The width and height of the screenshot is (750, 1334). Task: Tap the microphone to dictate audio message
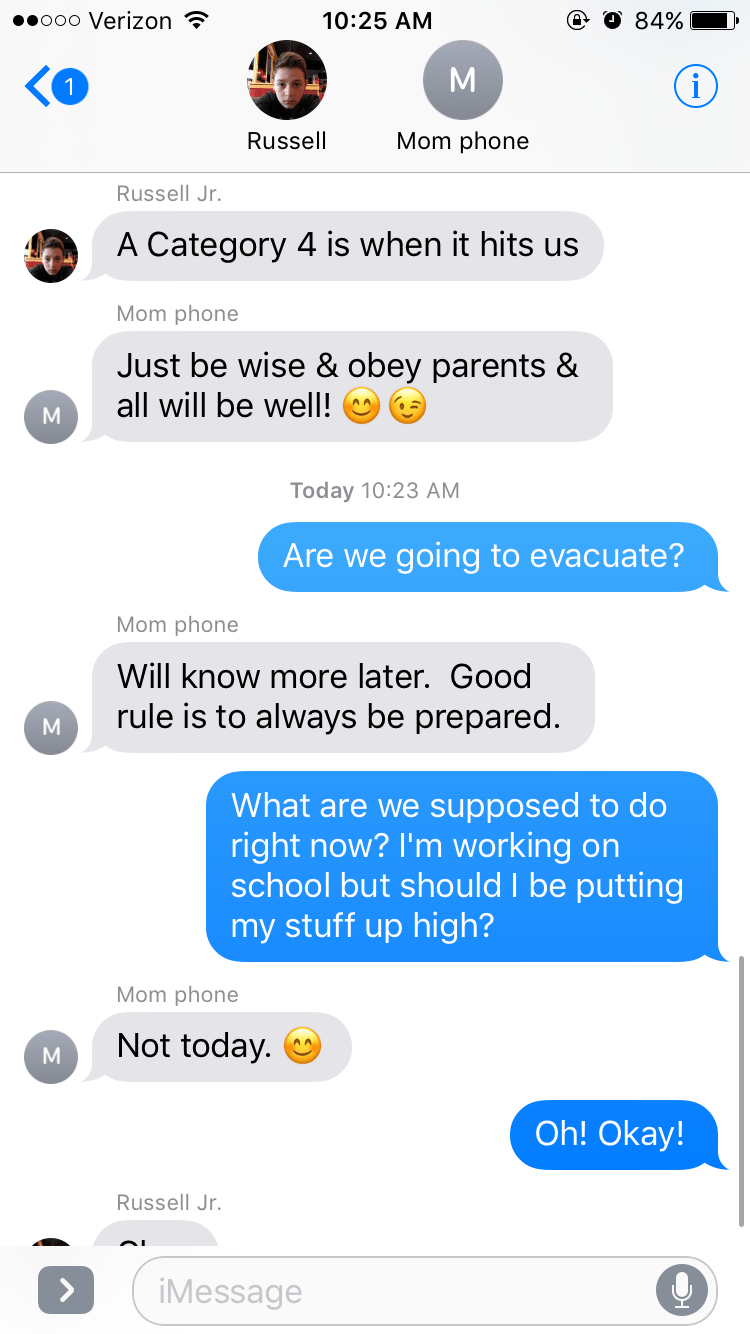click(682, 1291)
